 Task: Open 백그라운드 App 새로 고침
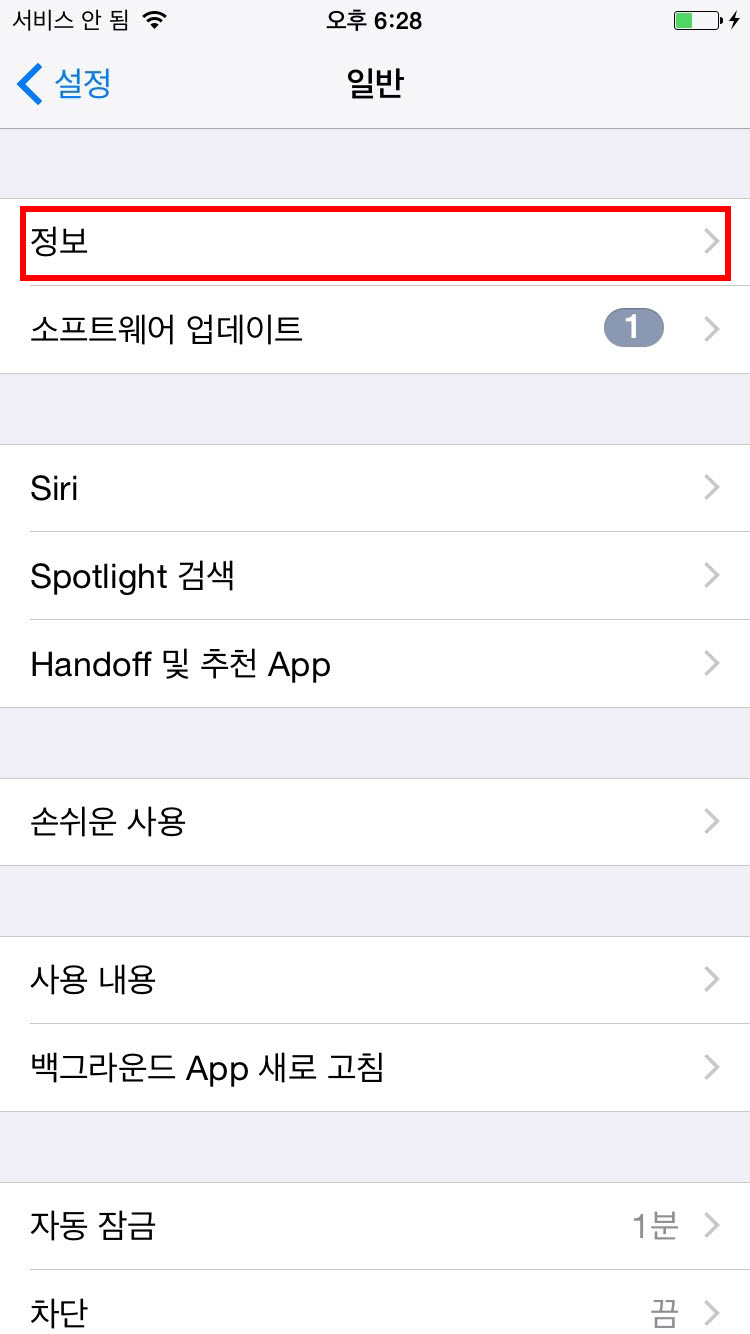(375, 1068)
